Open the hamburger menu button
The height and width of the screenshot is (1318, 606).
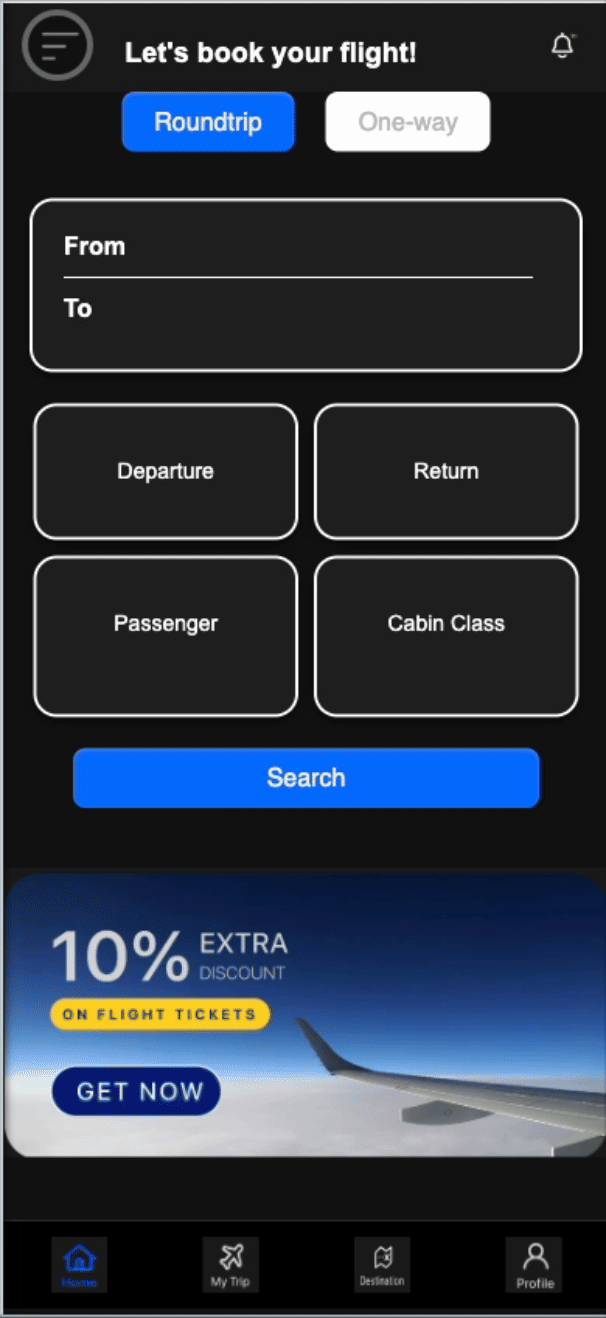(x=57, y=45)
